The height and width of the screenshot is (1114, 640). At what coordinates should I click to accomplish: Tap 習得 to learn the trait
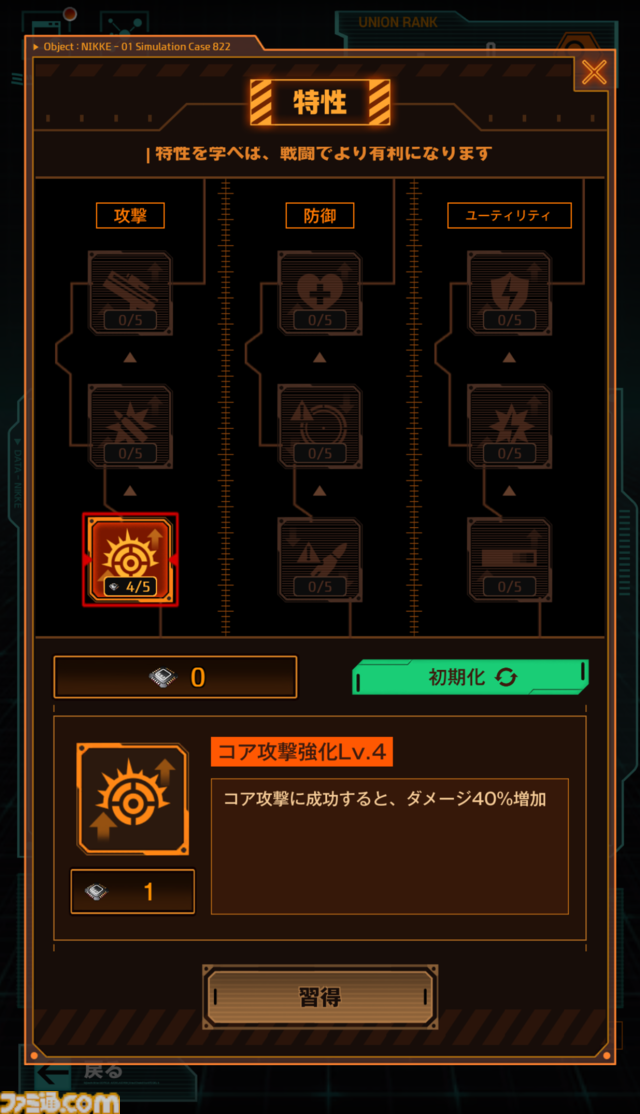pyautogui.click(x=320, y=996)
